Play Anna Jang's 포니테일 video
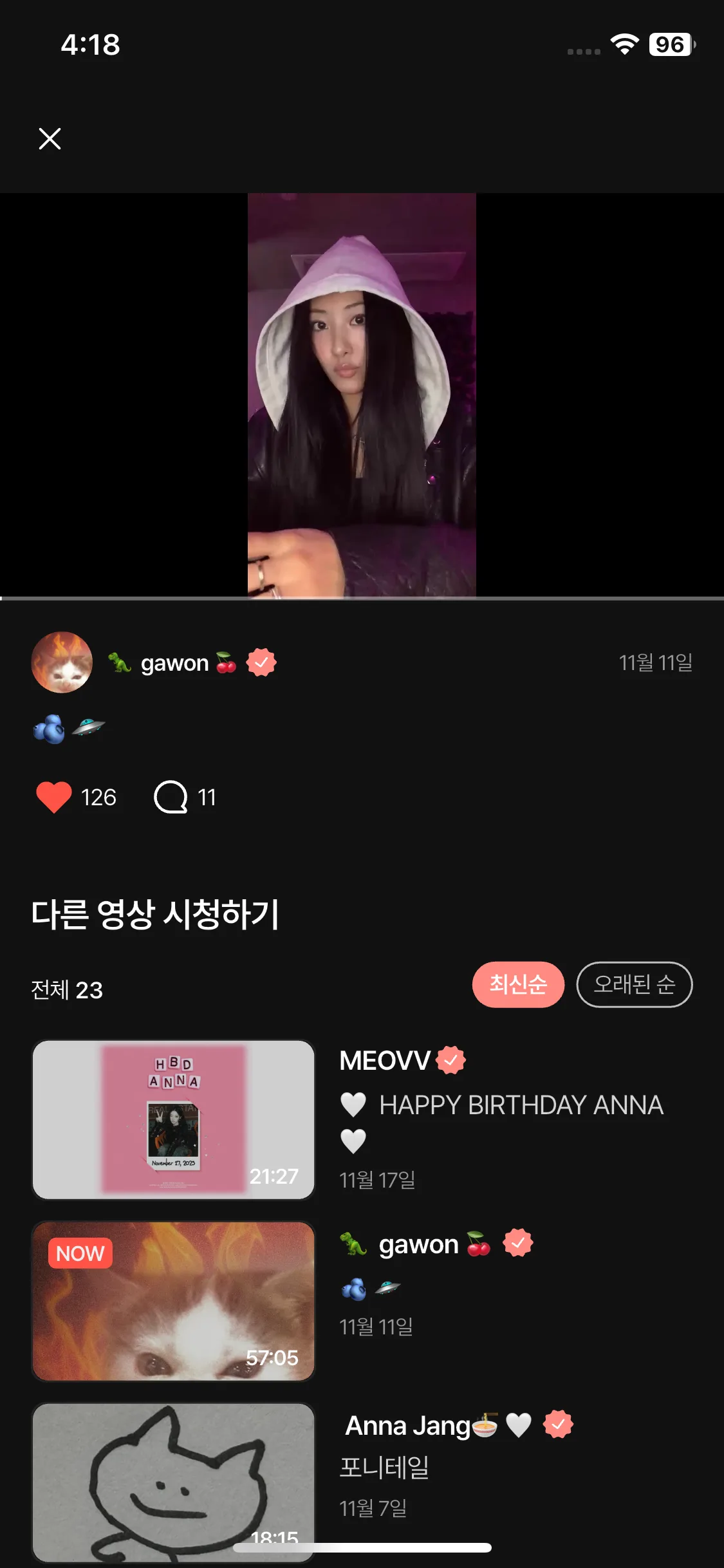Screen dimensions: 724x1568 point(174,1480)
